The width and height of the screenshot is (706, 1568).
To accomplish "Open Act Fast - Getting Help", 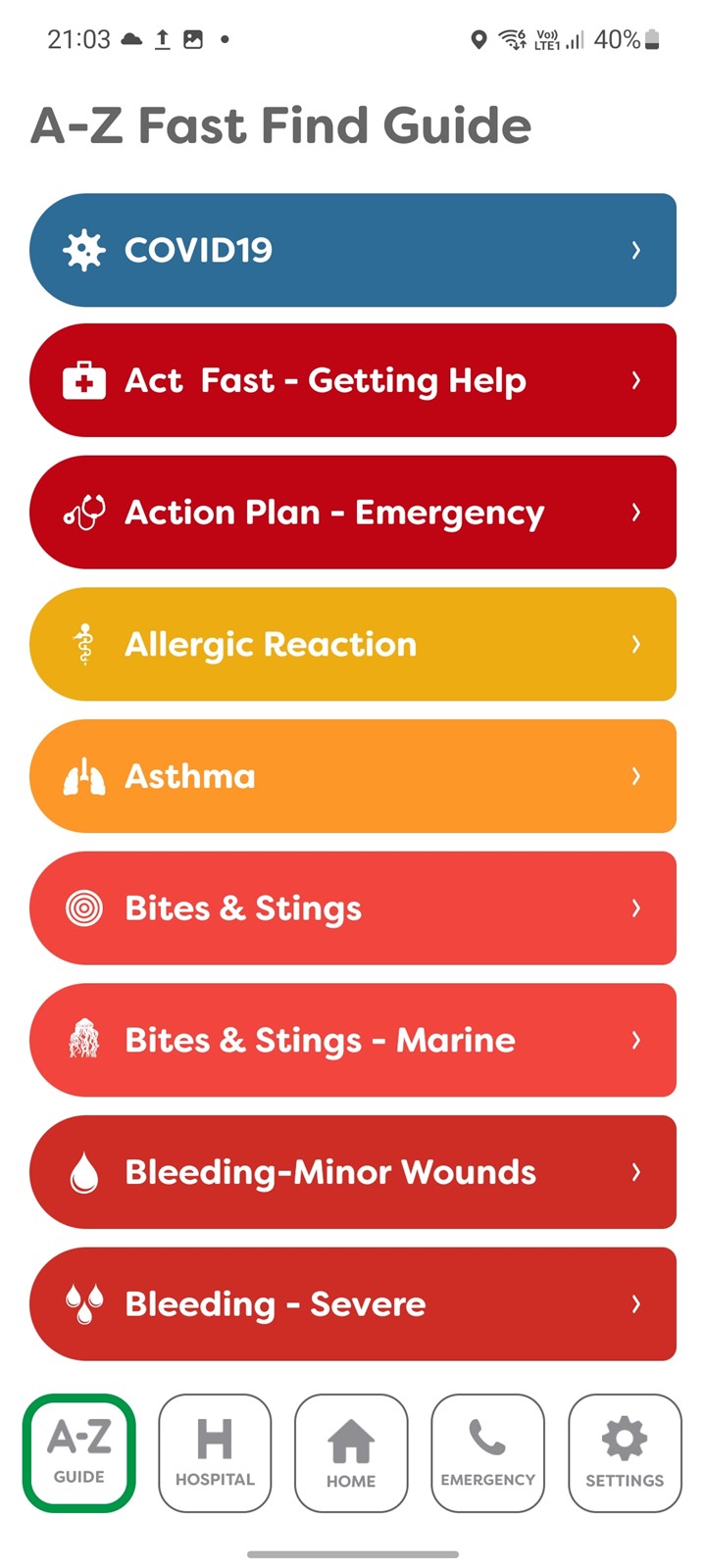I will pos(353,380).
